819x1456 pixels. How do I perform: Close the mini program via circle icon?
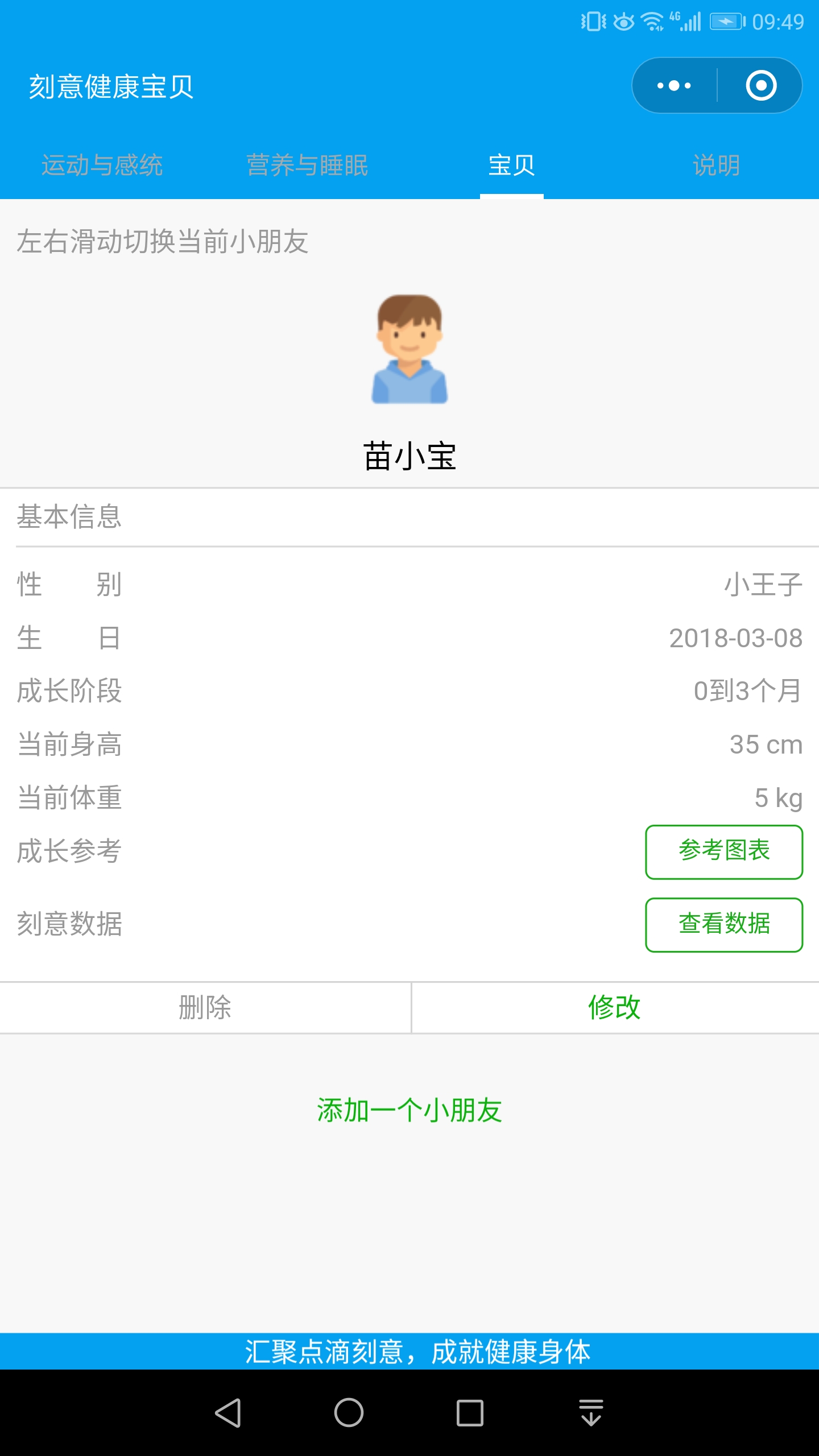[x=761, y=86]
